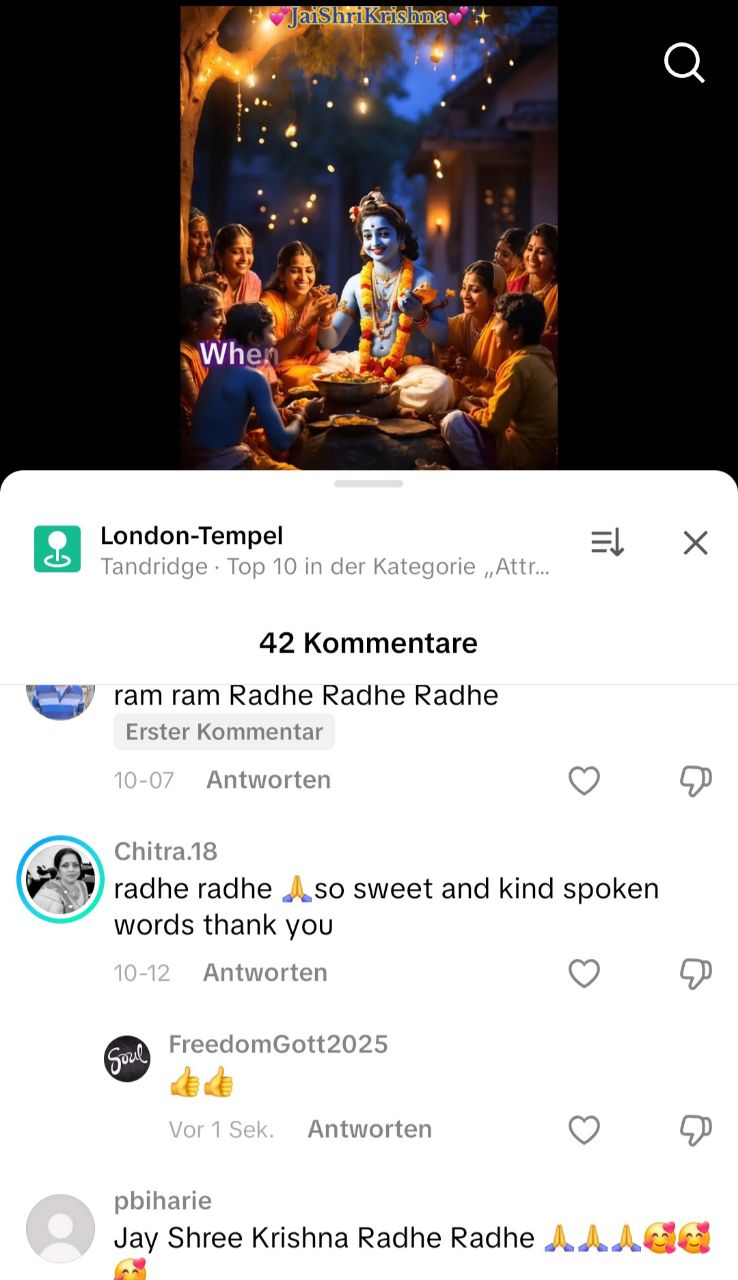
Task: Dislike FreedomGott2025's thumbs-up comment
Action: 695,1130
